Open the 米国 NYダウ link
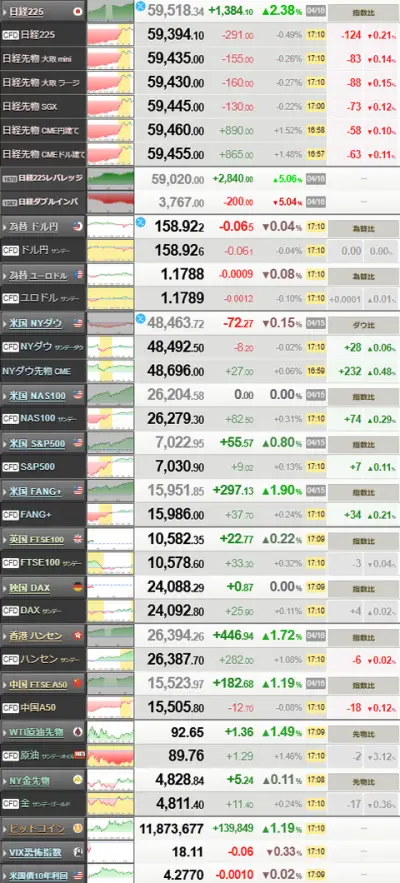The height and width of the screenshot is (883, 400). point(36,323)
